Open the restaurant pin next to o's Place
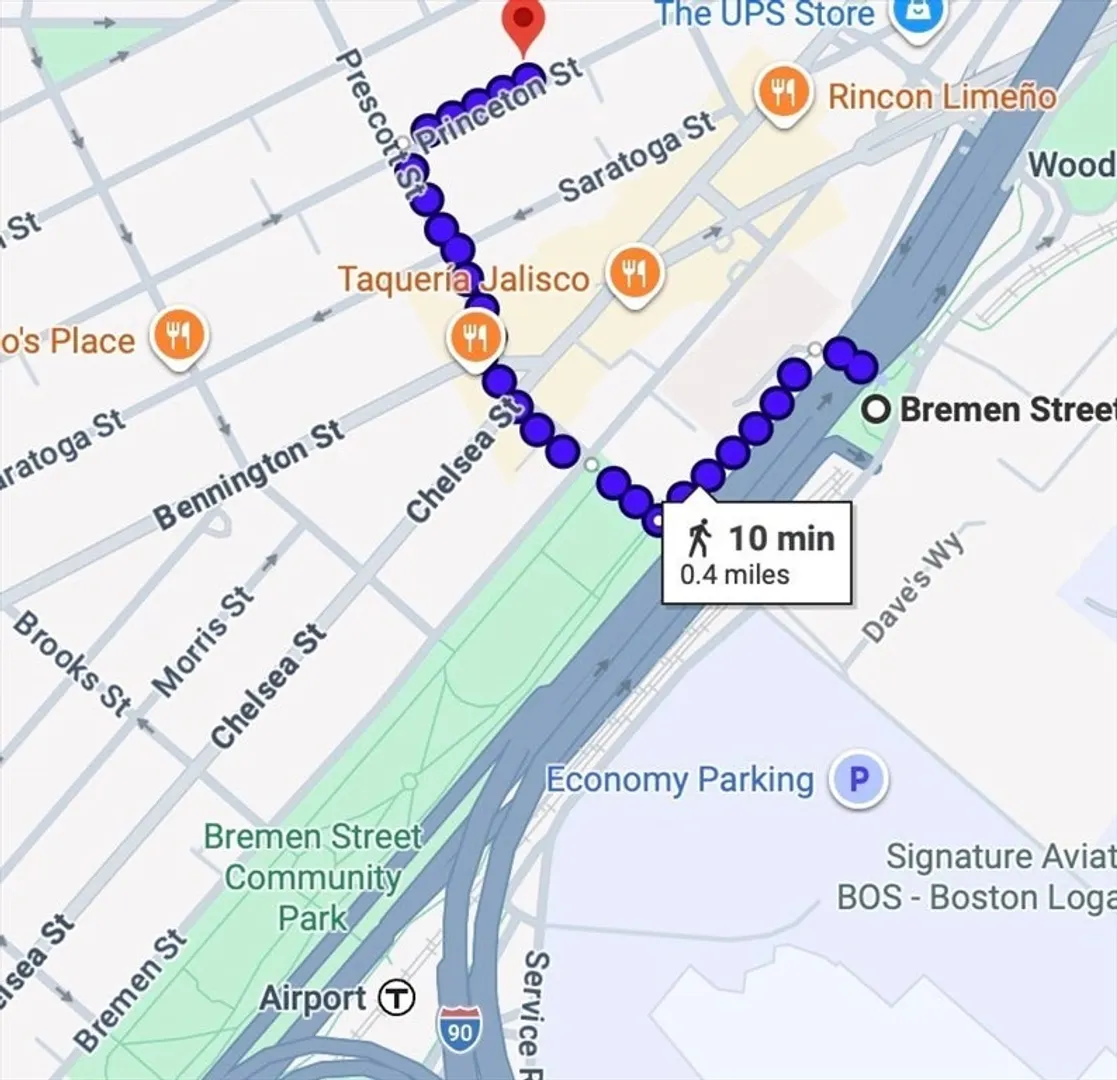The width and height of the screenshot is (1117, 1080). (178, 336)
